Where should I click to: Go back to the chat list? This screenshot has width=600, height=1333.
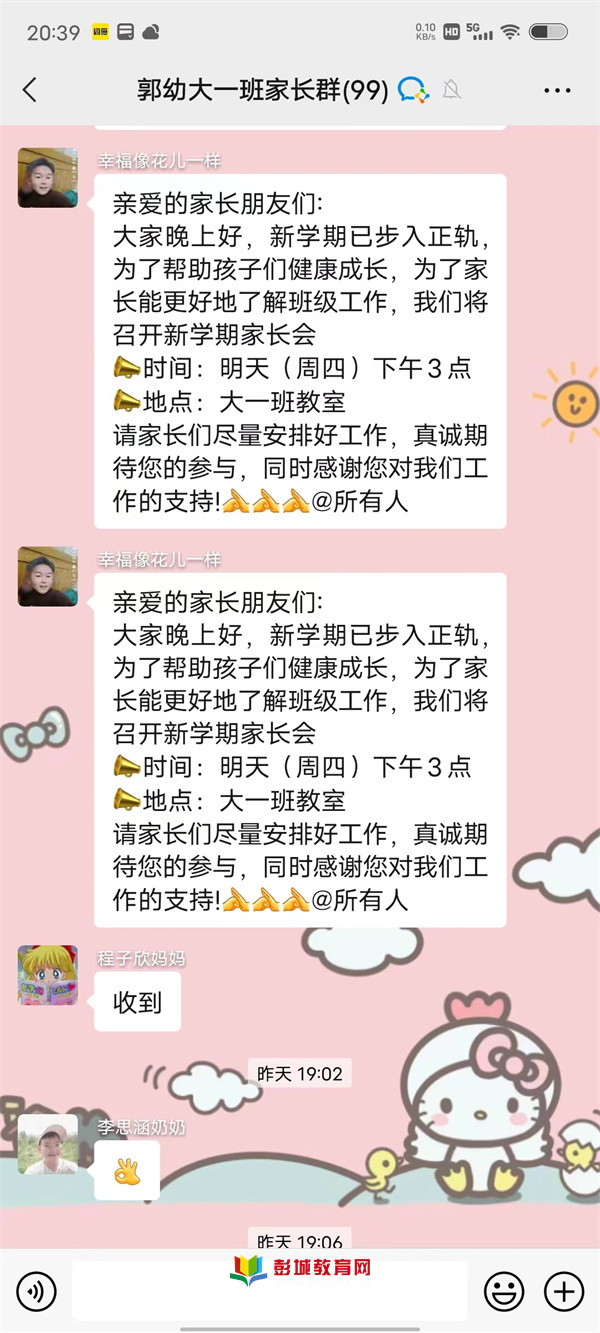(x=29, y=90)
